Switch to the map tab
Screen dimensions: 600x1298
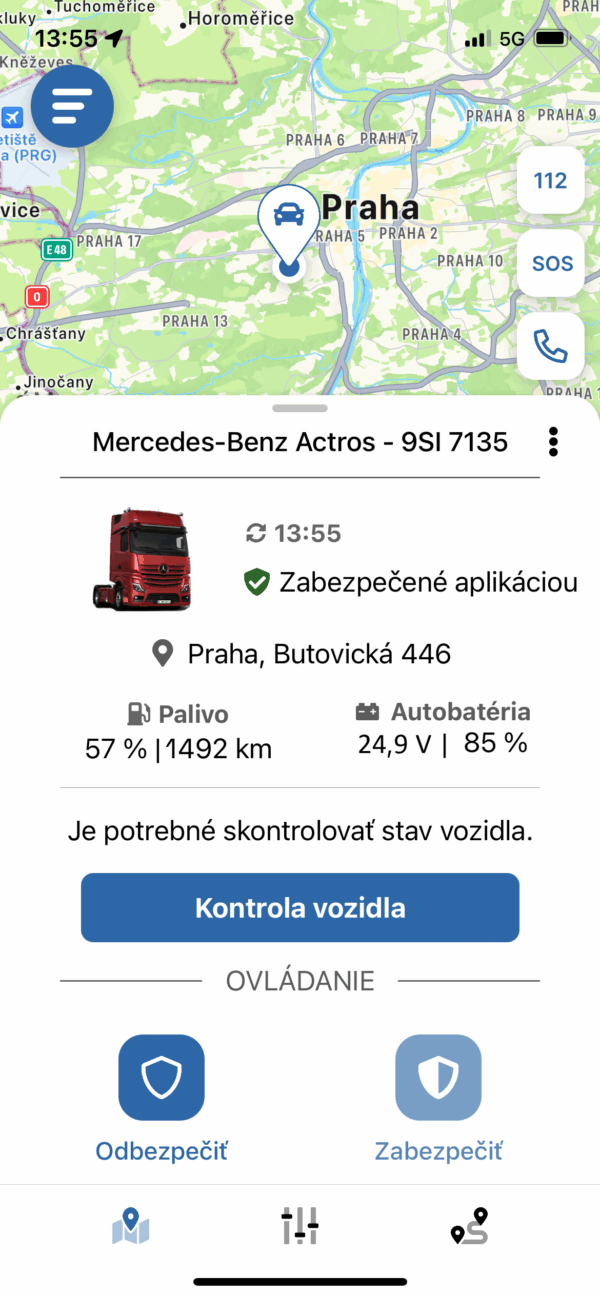tap(130, 1226)
